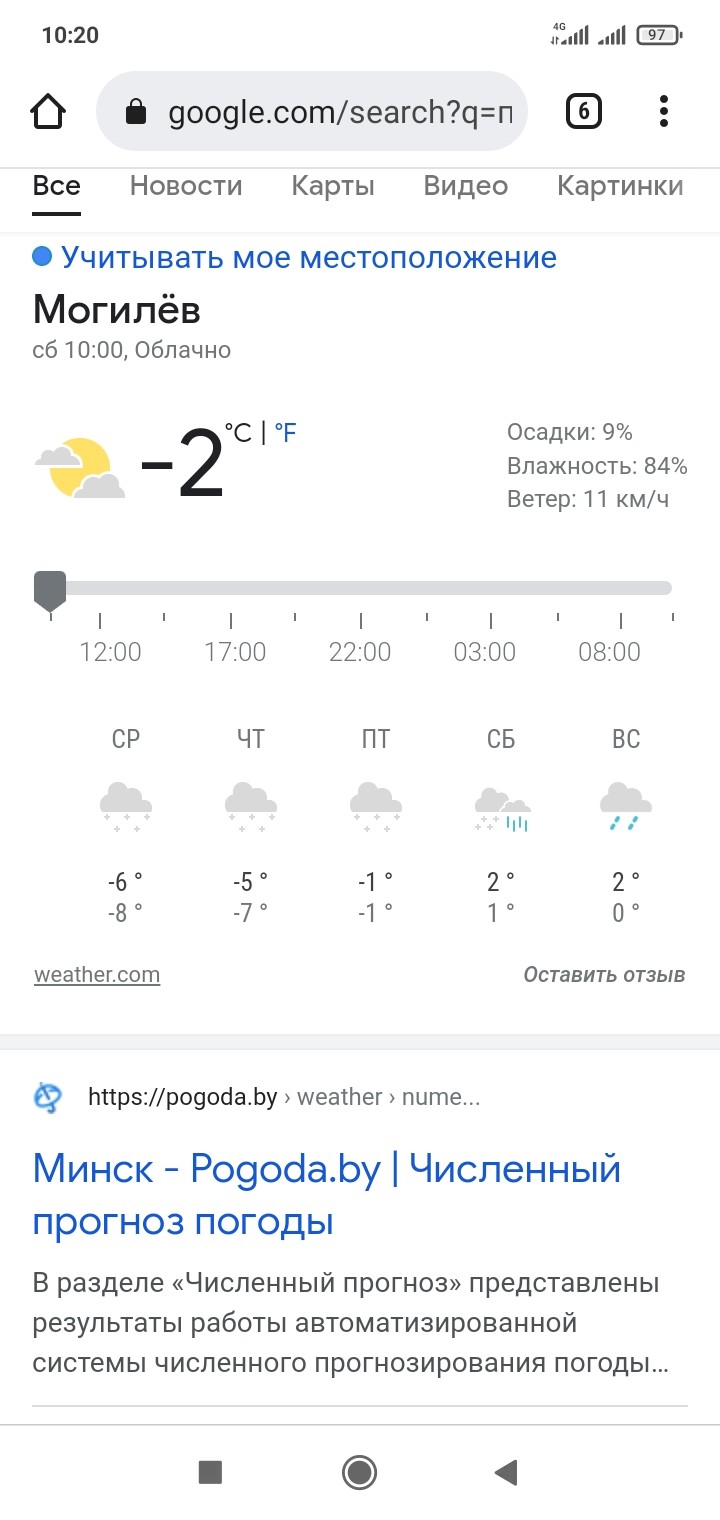Switch to the Новости tab
Screen dimensions: 720x1520
click(x=186, y=186)
